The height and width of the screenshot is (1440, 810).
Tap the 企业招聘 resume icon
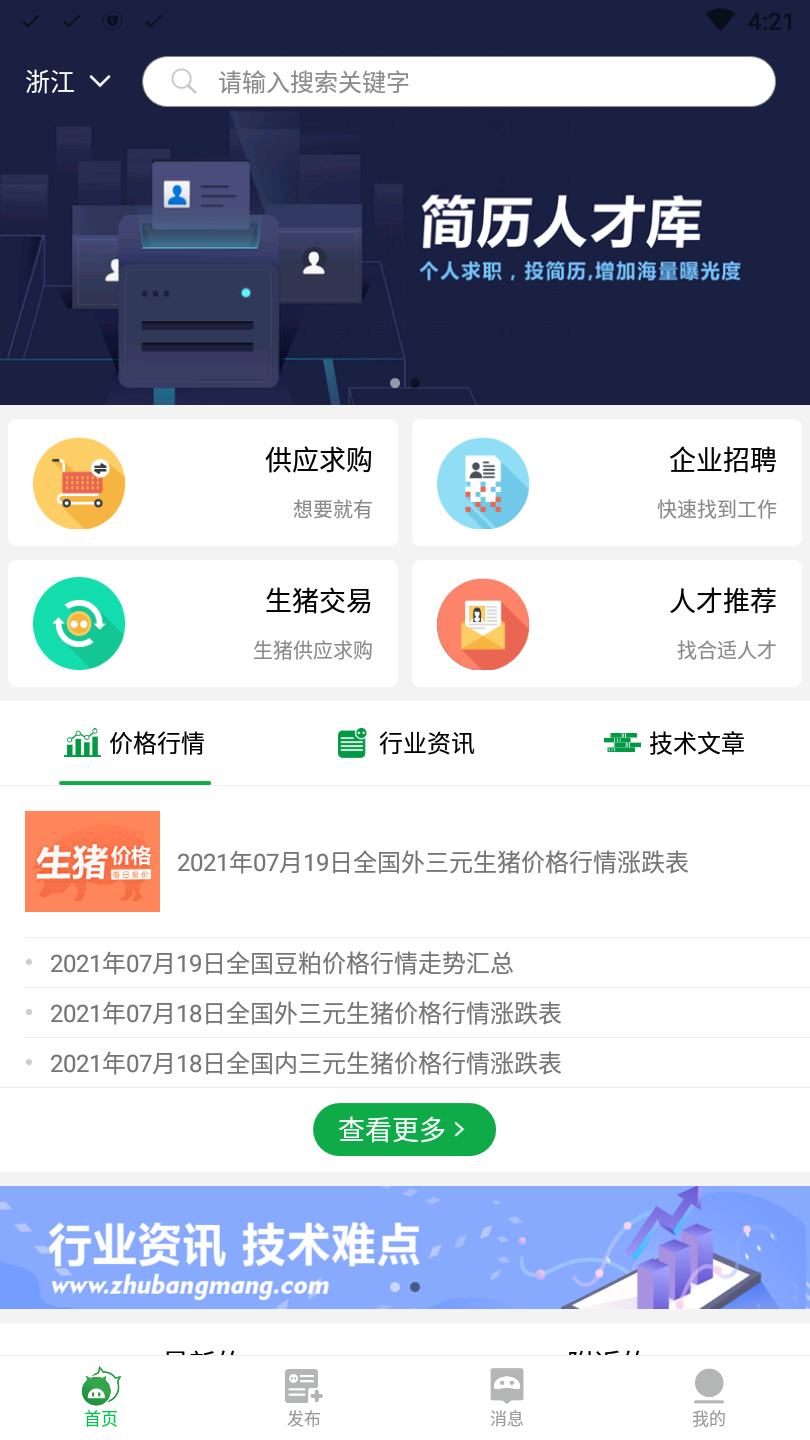[x=483, y=483]
